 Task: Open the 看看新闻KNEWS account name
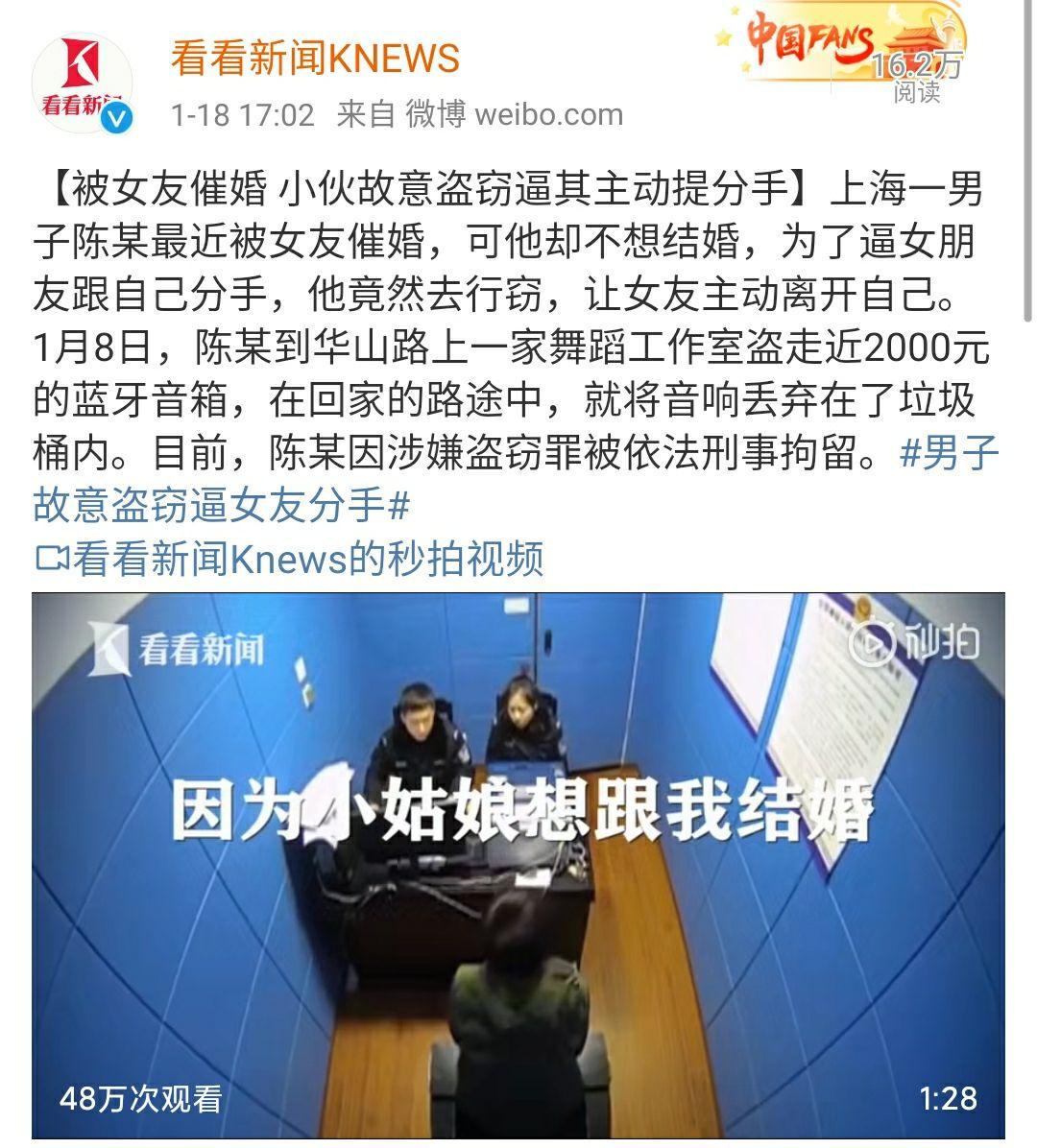(315, 60)
